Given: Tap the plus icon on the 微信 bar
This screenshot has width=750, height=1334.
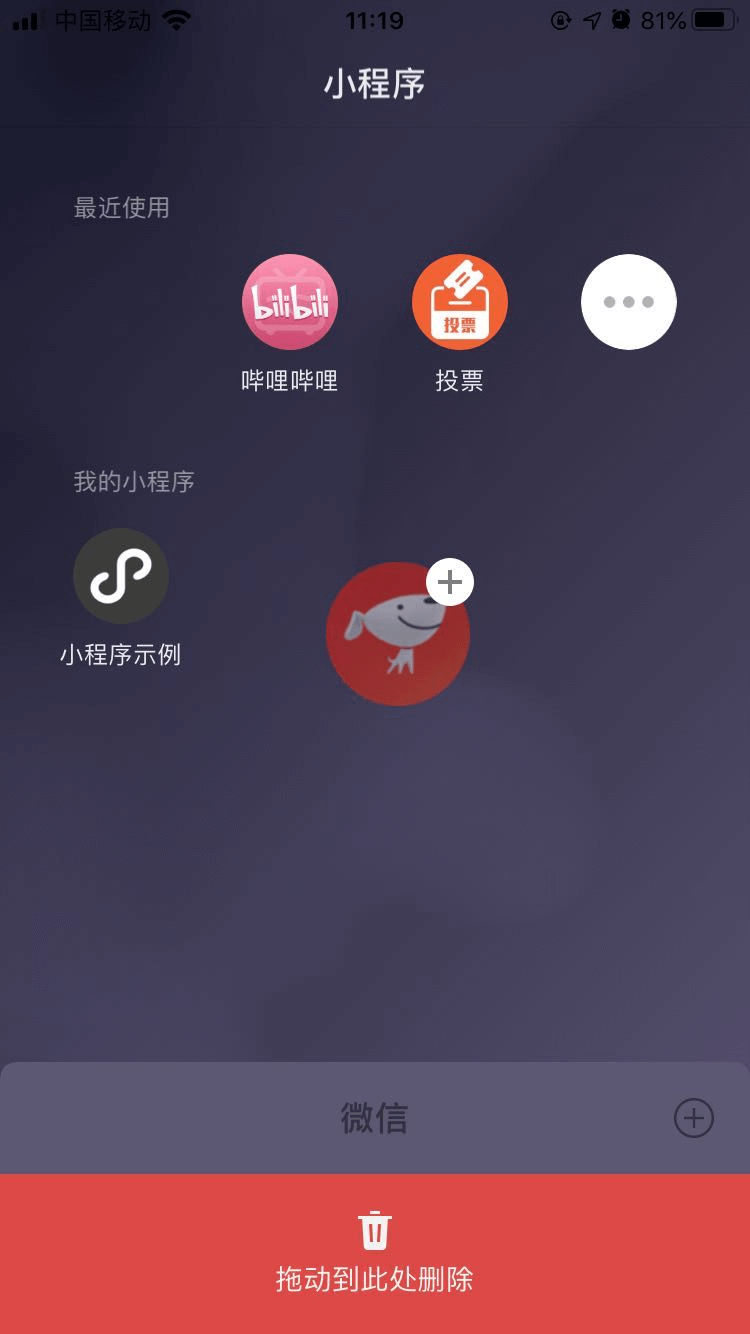Looking at the screenshot, I should 694,1118.
